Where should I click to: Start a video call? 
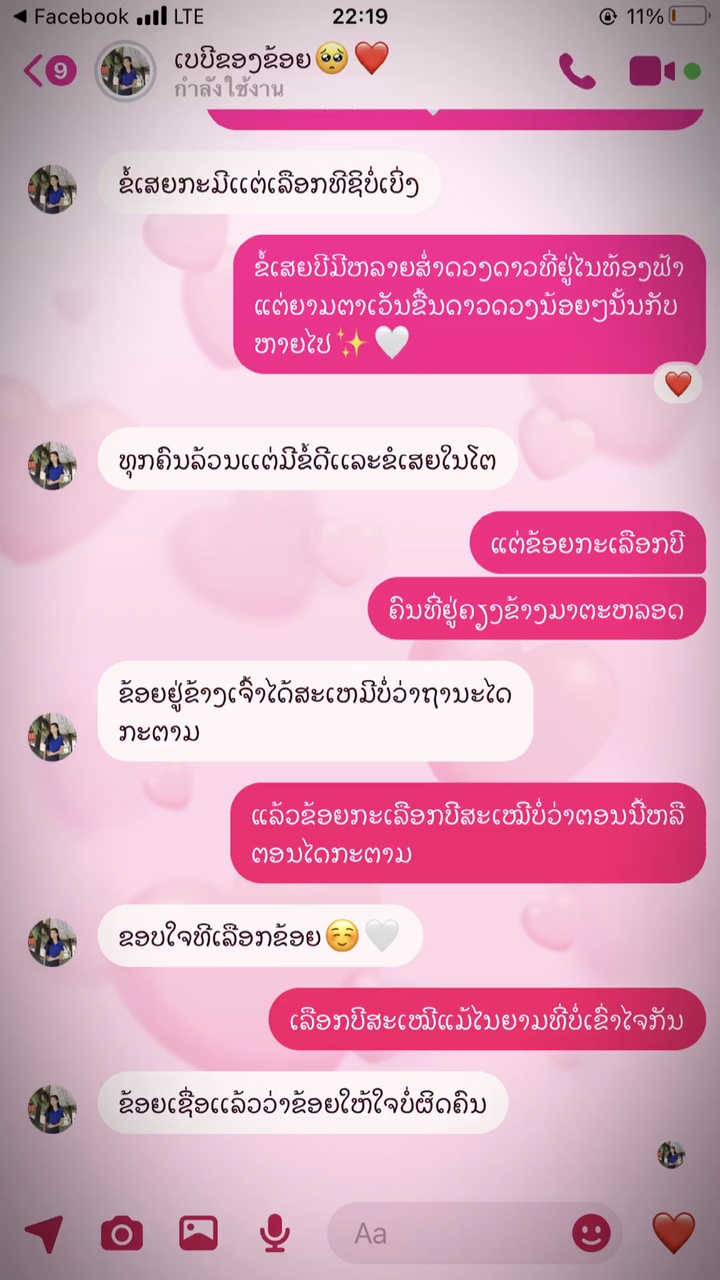(x=653, y=71)
